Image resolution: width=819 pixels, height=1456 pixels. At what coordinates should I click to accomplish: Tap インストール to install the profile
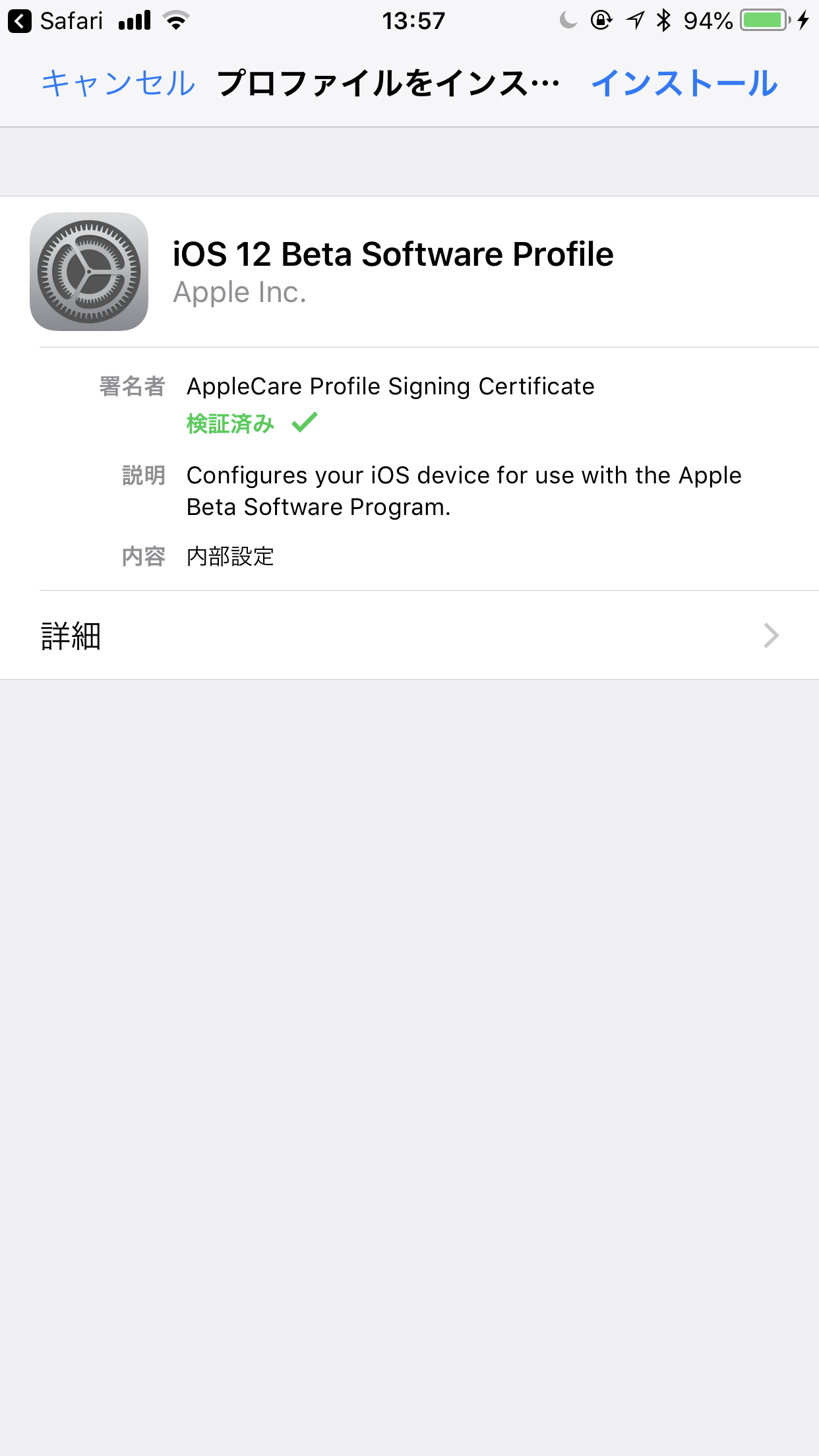[684, 84]
